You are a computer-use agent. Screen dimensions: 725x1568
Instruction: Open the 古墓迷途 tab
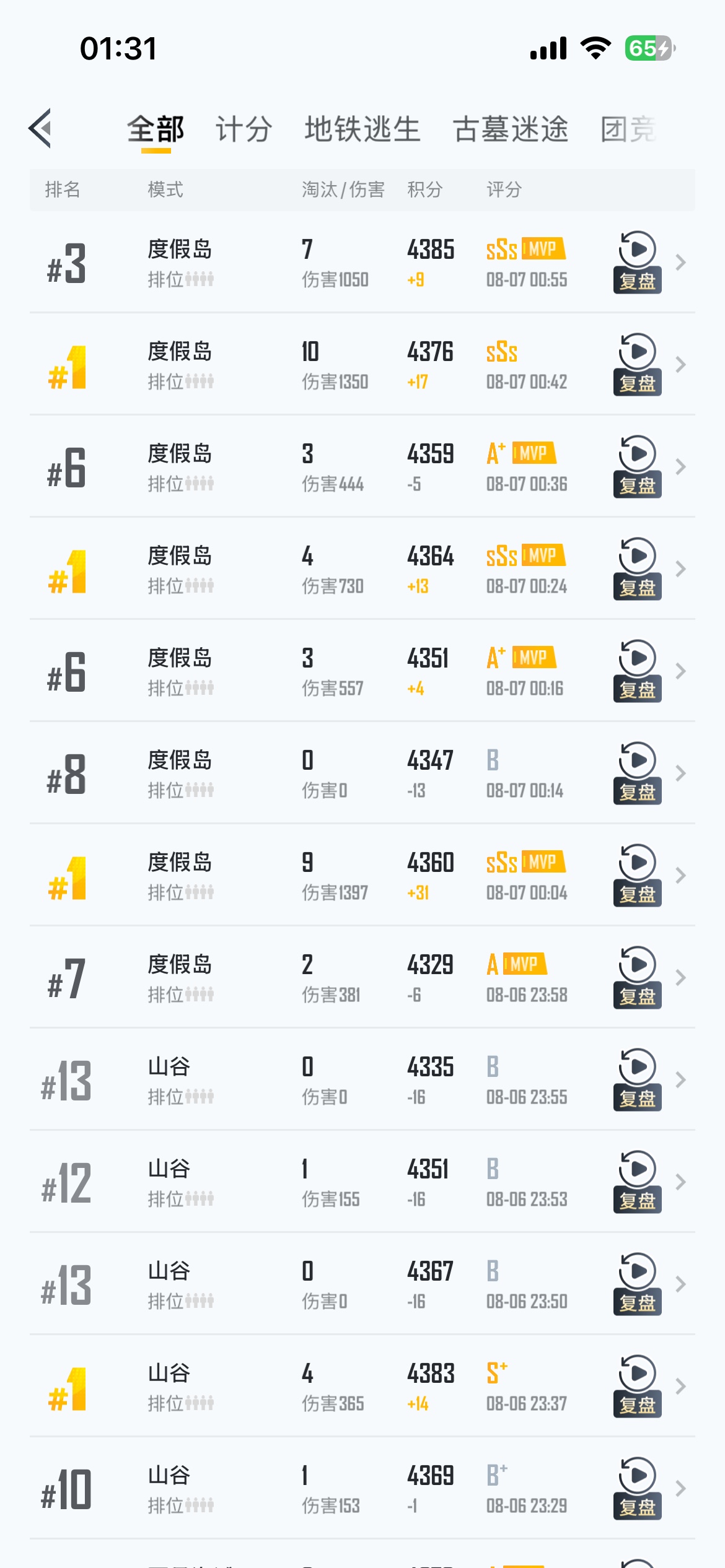[511, 129]
